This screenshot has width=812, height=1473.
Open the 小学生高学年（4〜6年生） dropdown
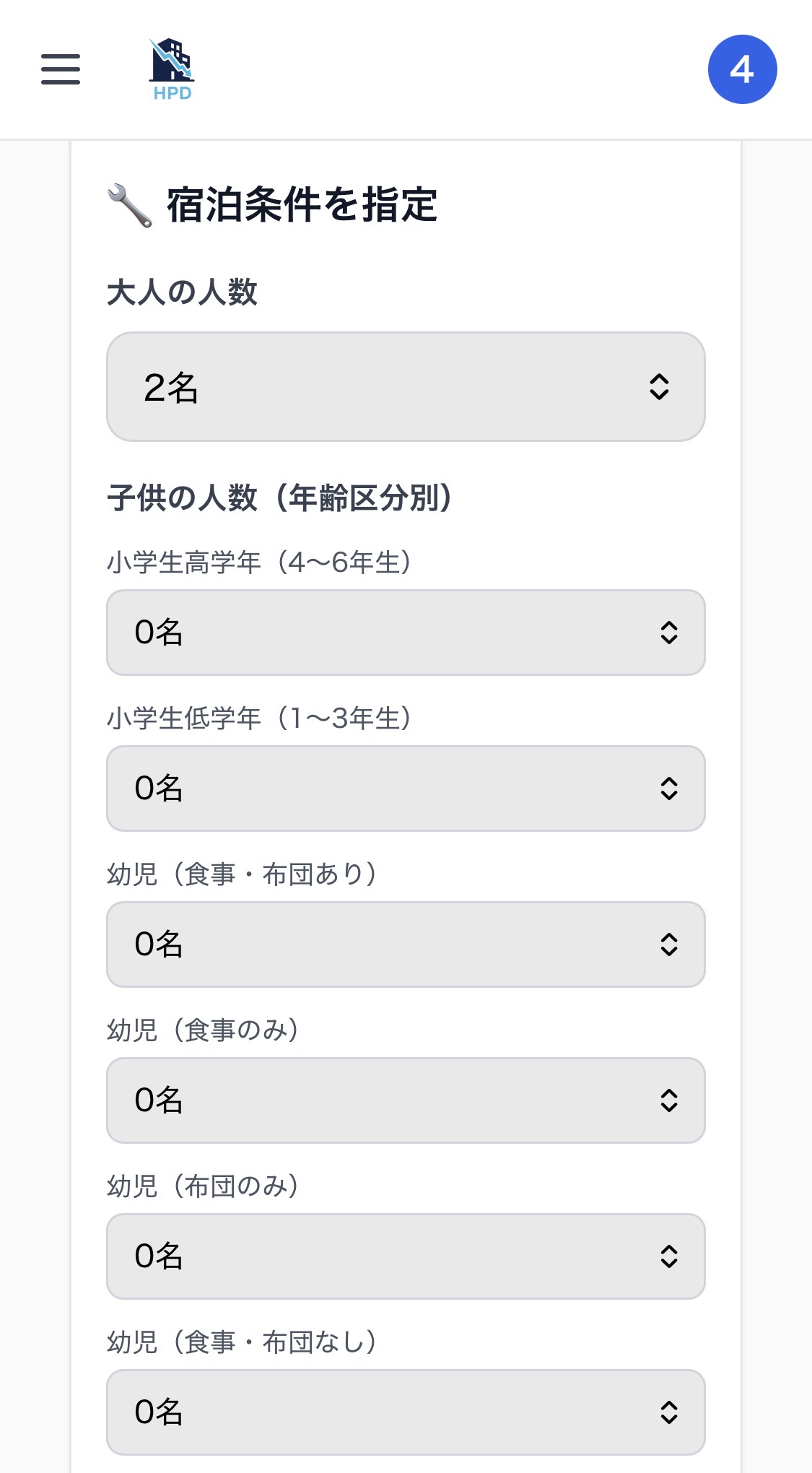pos(406,633)
